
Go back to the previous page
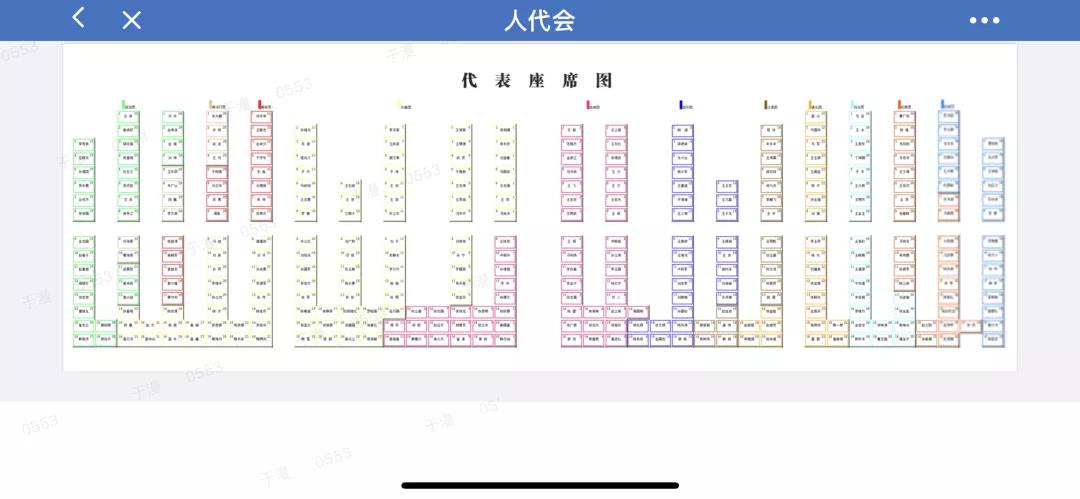coord(79,18)
